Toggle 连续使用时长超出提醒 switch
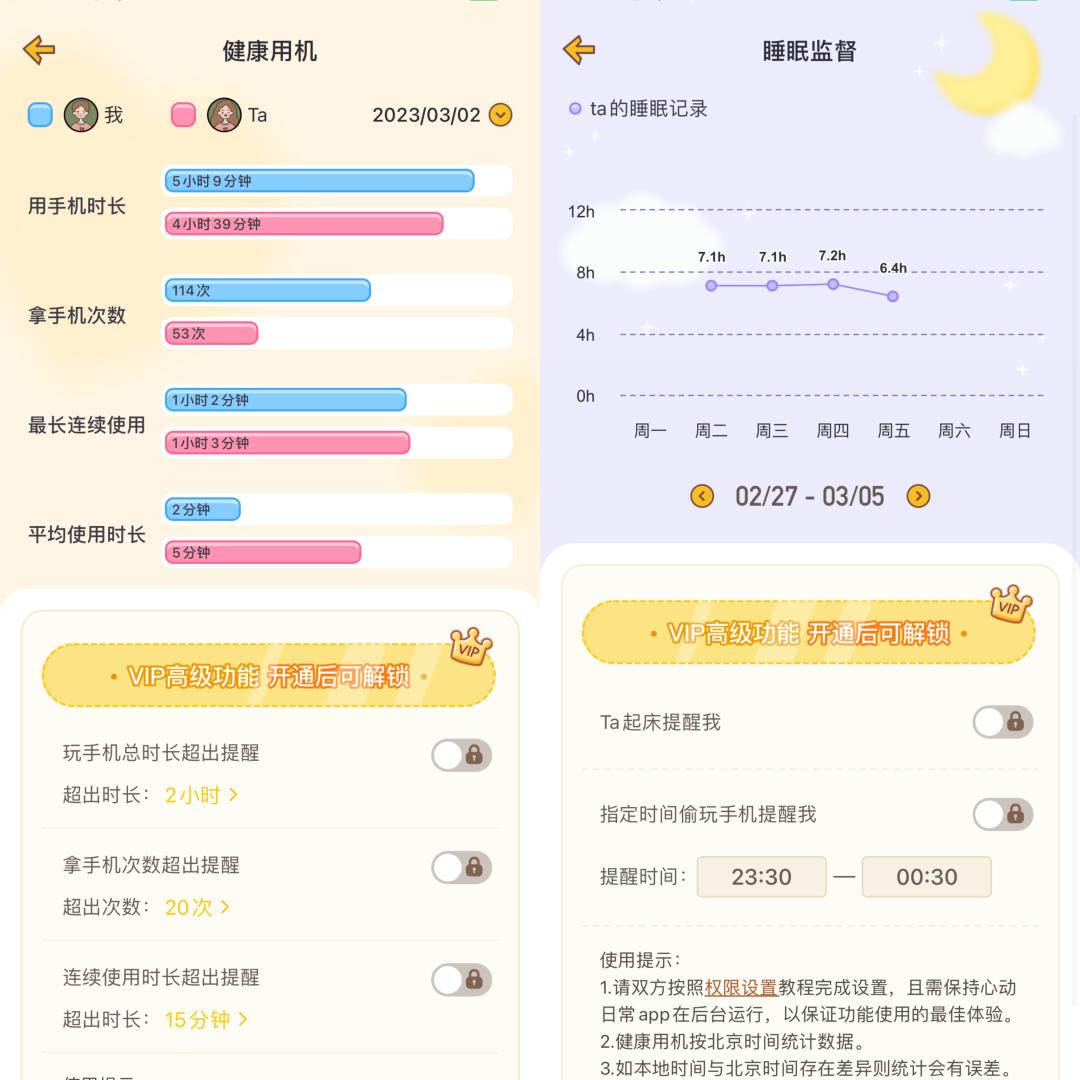Viewport: 1080px width, 1080px height. pos(461,979)
